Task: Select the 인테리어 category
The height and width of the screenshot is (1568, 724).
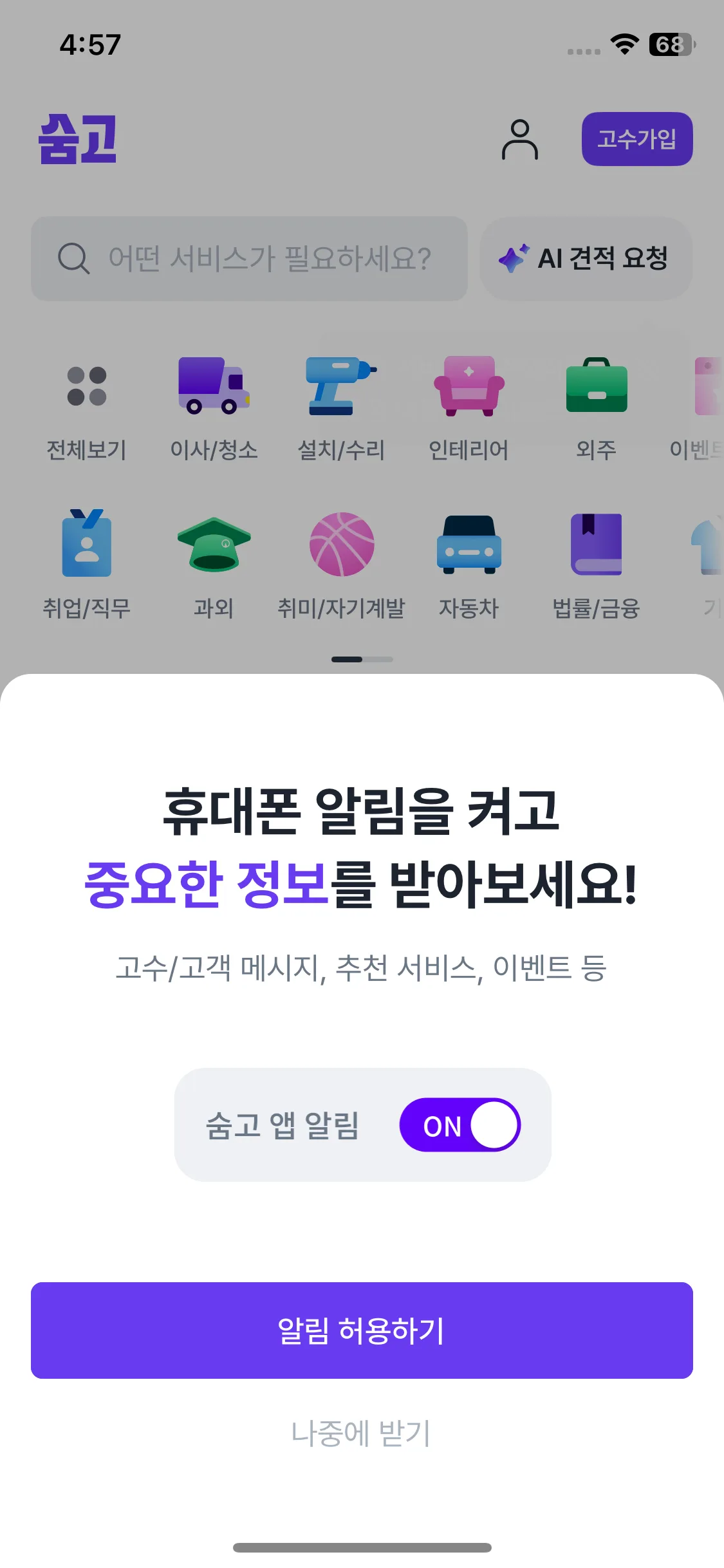Action: point(469,409)
